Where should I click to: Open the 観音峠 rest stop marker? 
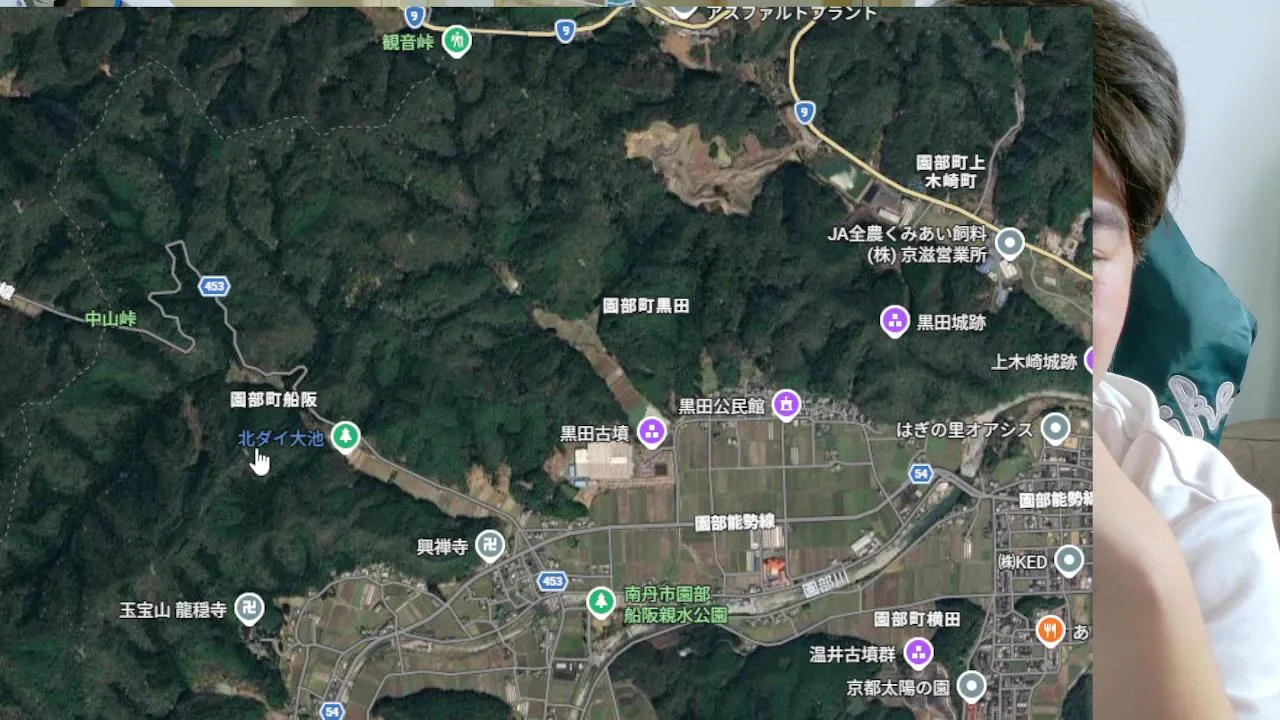point(457,40)
